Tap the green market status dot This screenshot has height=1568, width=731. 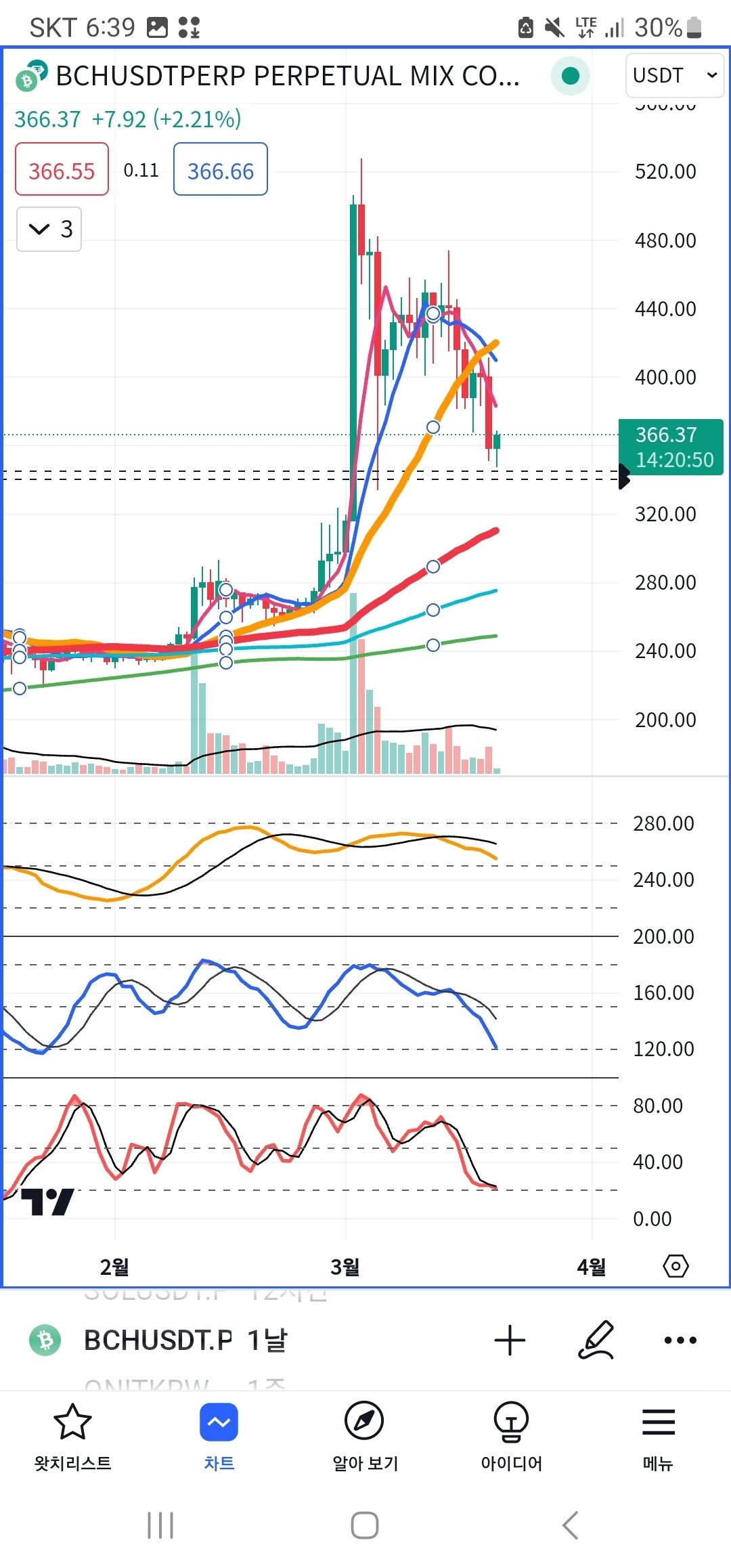571,76
